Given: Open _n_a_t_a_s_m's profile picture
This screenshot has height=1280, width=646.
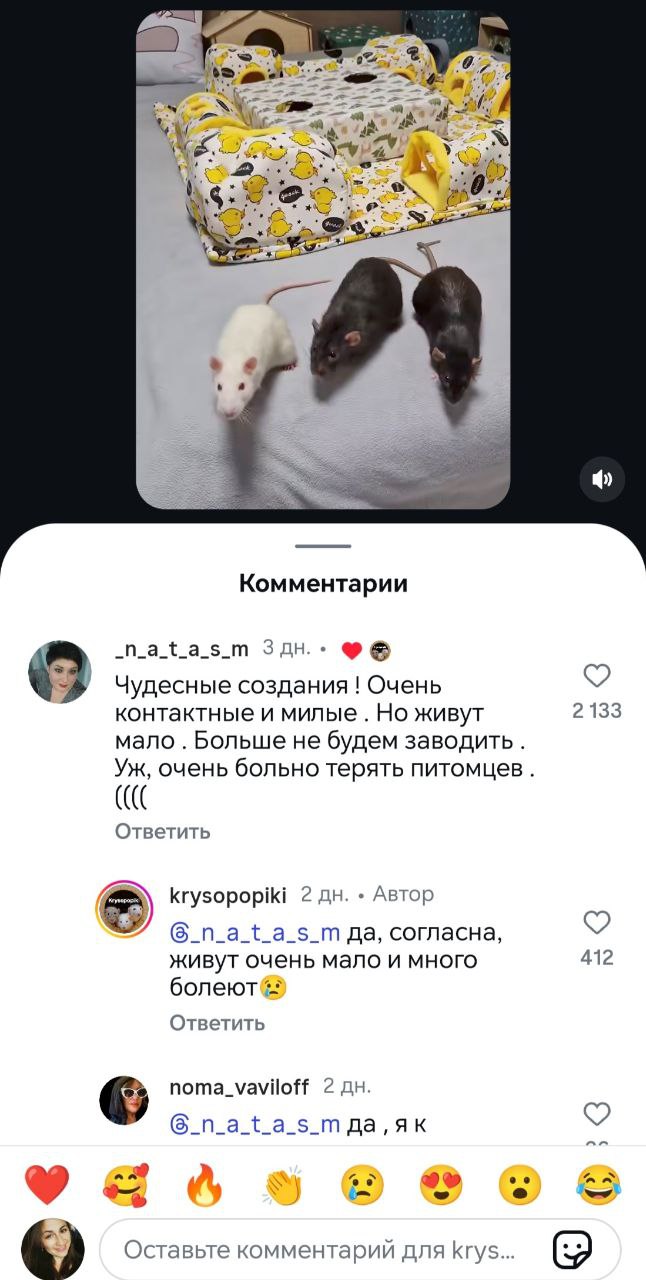Looking at the screenshot, I should [x=60, y=671].
